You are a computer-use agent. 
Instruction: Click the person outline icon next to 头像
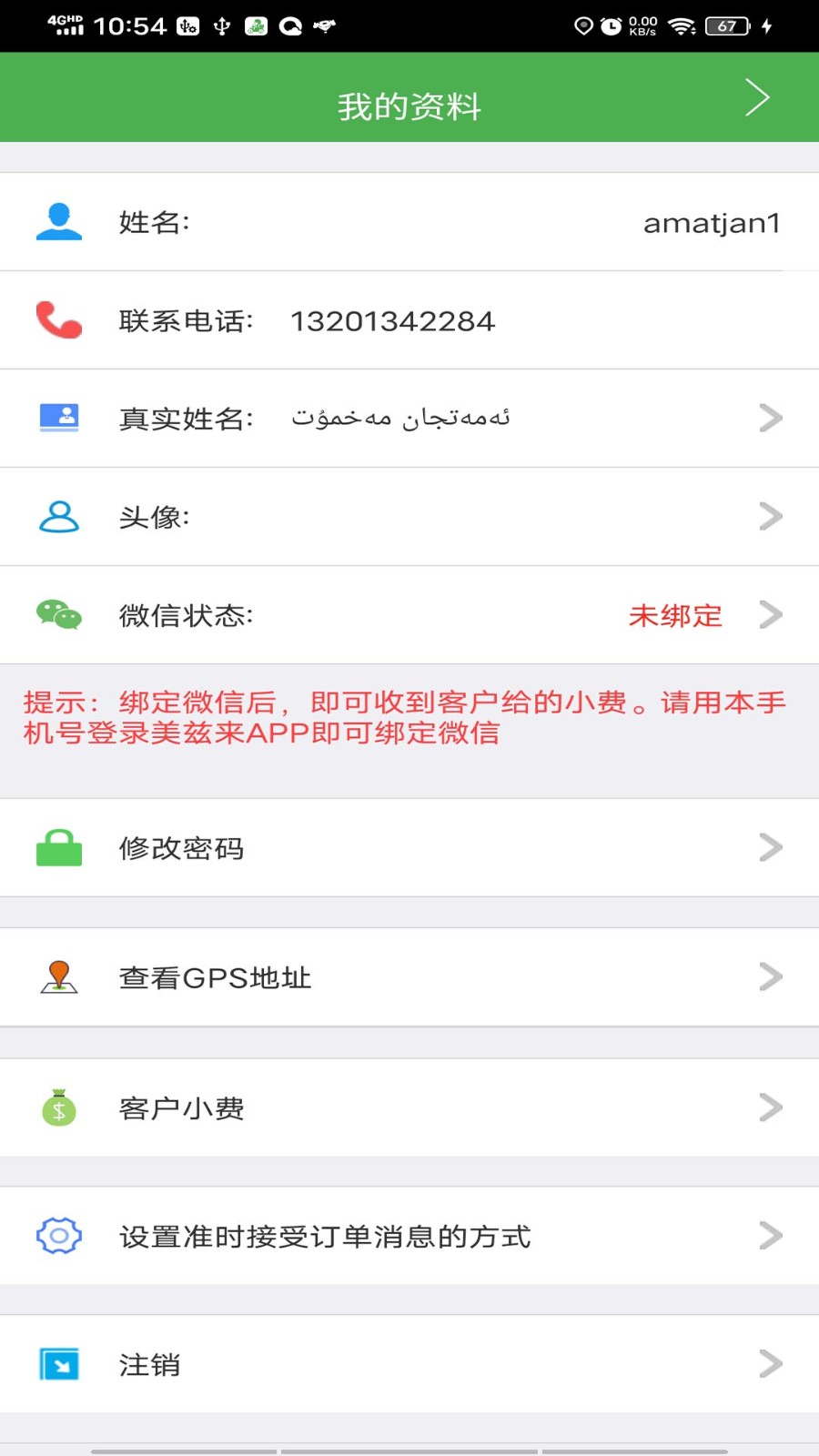click(x=58, y=516)
